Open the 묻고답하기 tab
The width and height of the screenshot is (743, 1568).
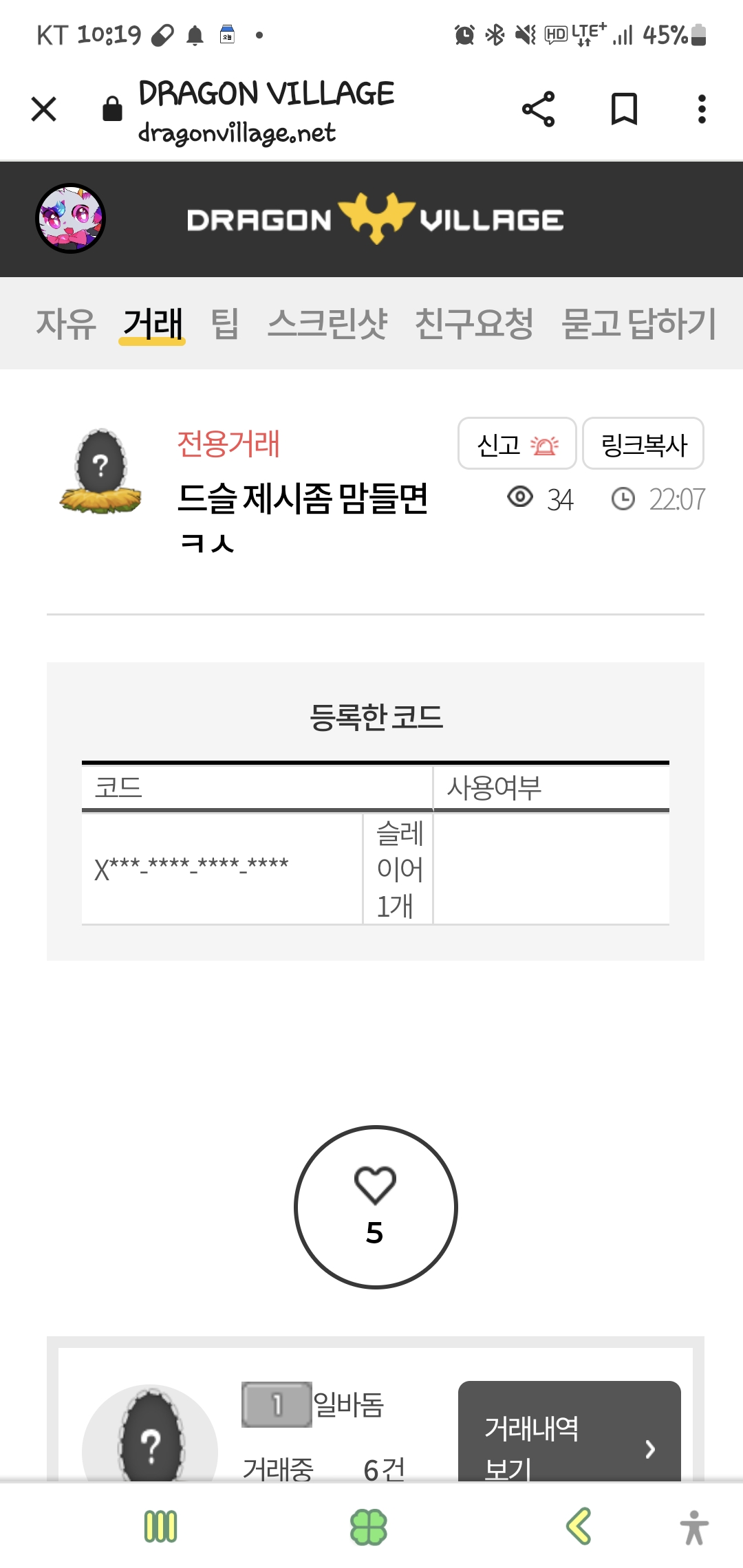(x=639, y=324)
